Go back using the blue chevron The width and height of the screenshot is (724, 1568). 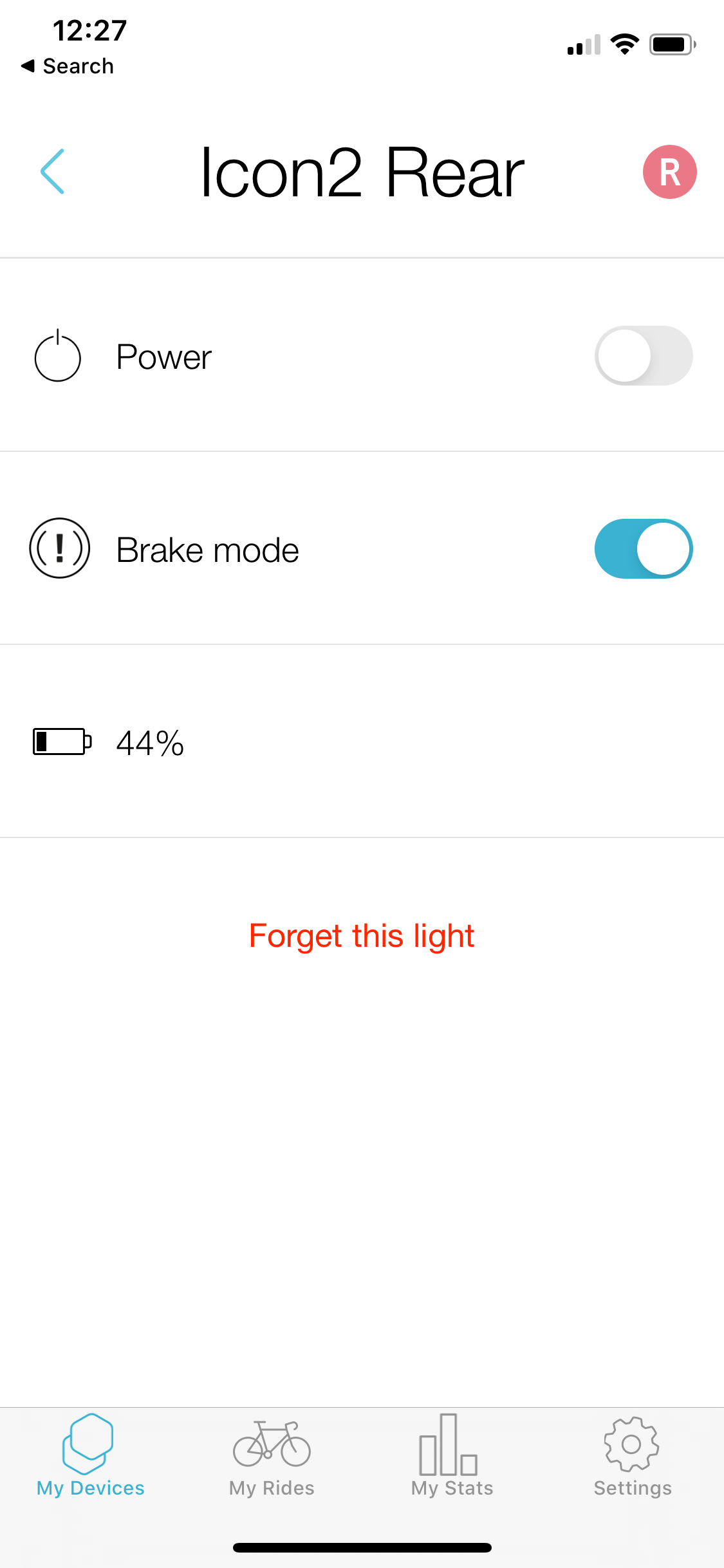(53, 171)
